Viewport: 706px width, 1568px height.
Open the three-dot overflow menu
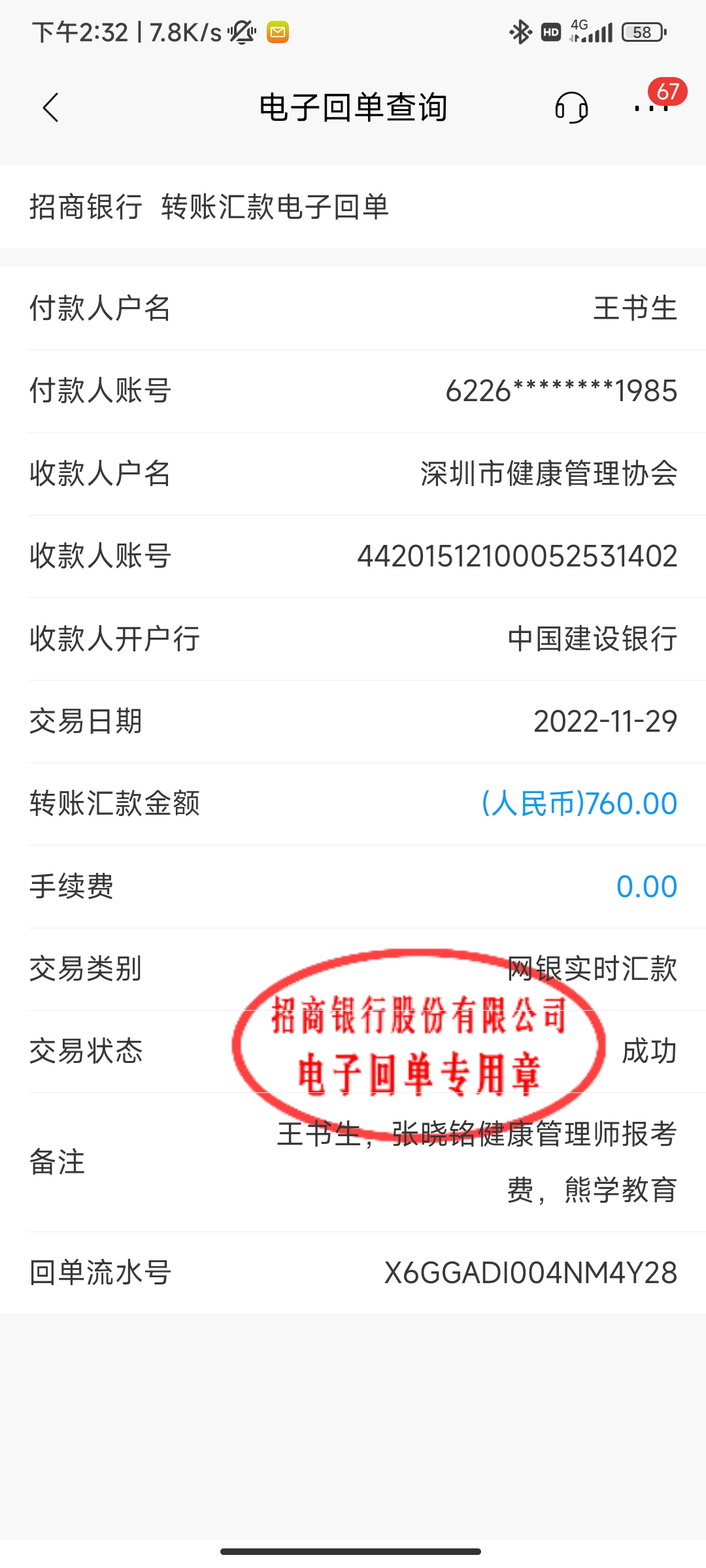tap(651, 108)
